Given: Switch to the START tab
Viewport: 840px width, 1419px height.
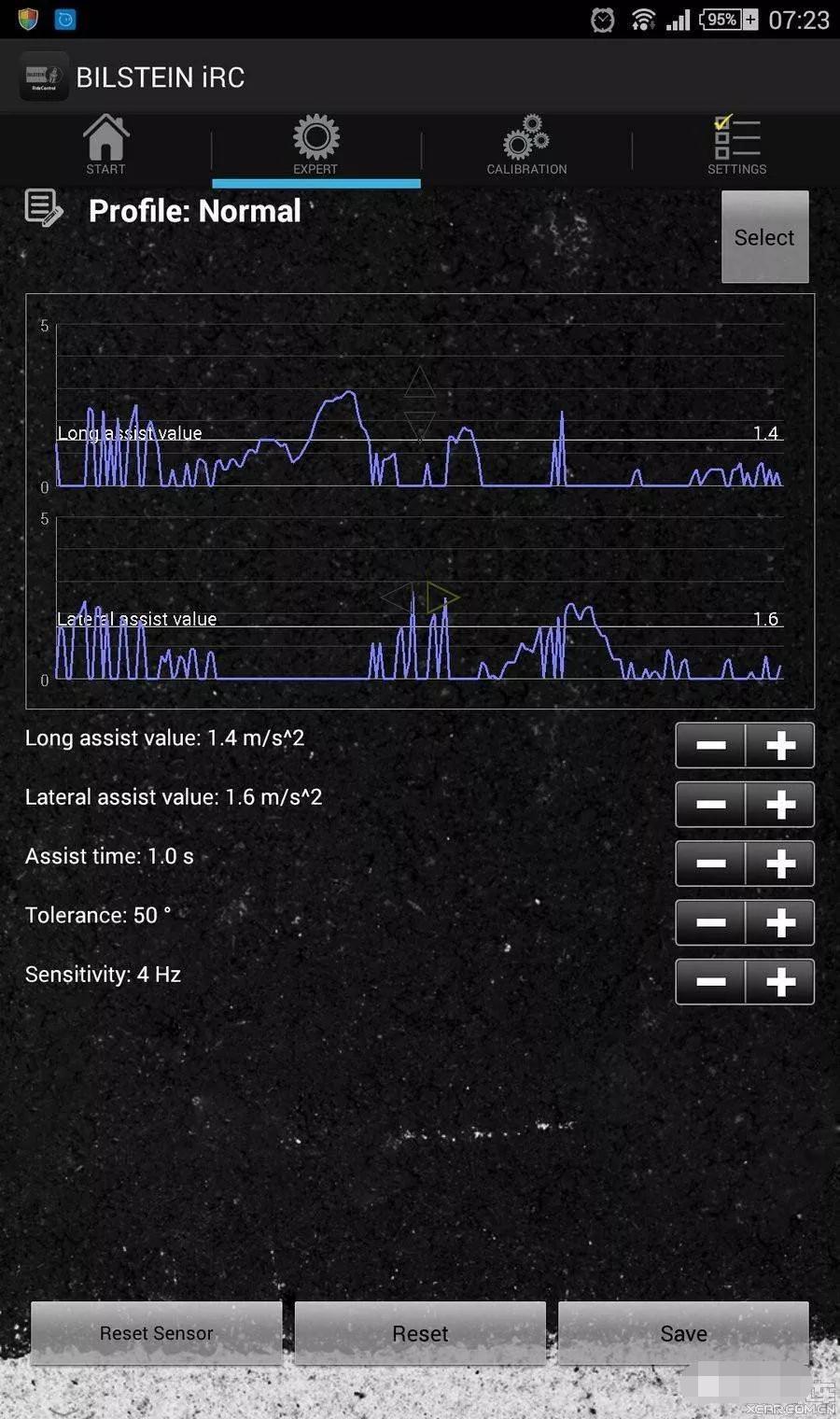Looking at the screenshot, I should (105, 145).
